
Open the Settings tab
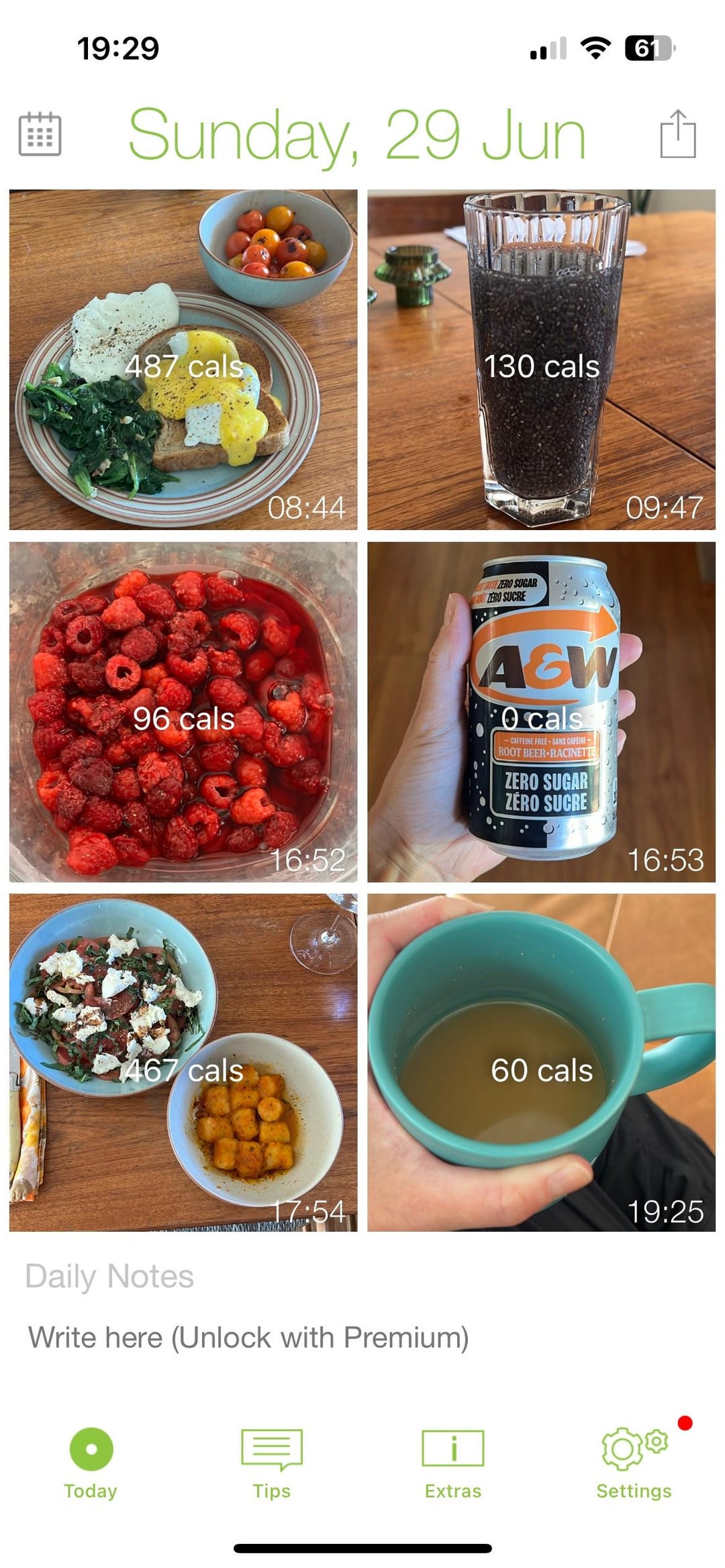click(x=634, y=1463)
